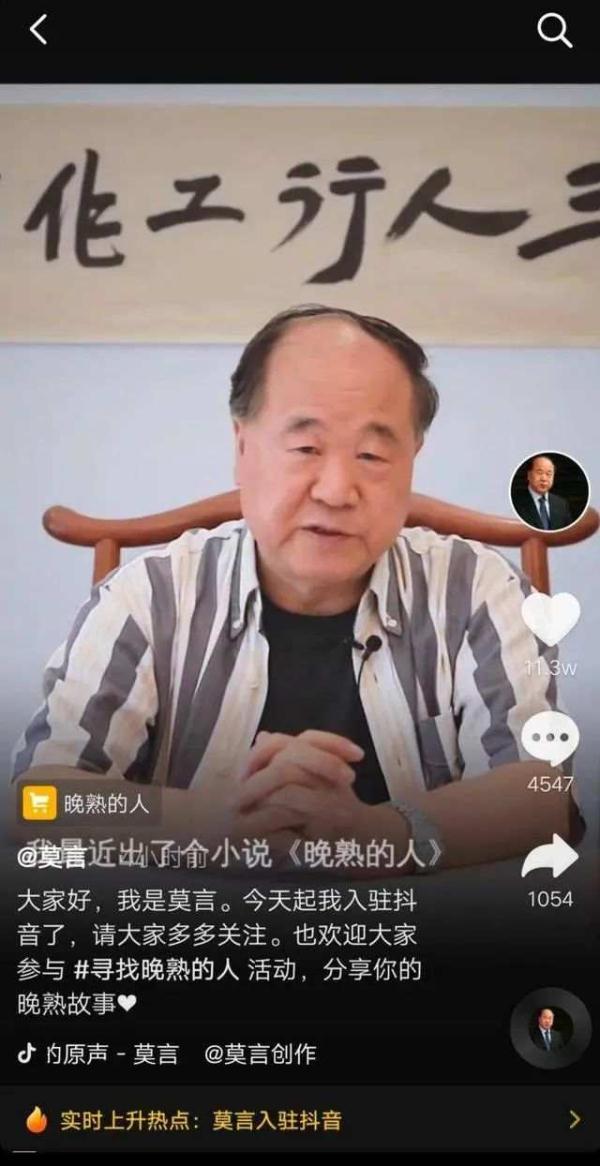Like this video with the heart

click(550, 619)
